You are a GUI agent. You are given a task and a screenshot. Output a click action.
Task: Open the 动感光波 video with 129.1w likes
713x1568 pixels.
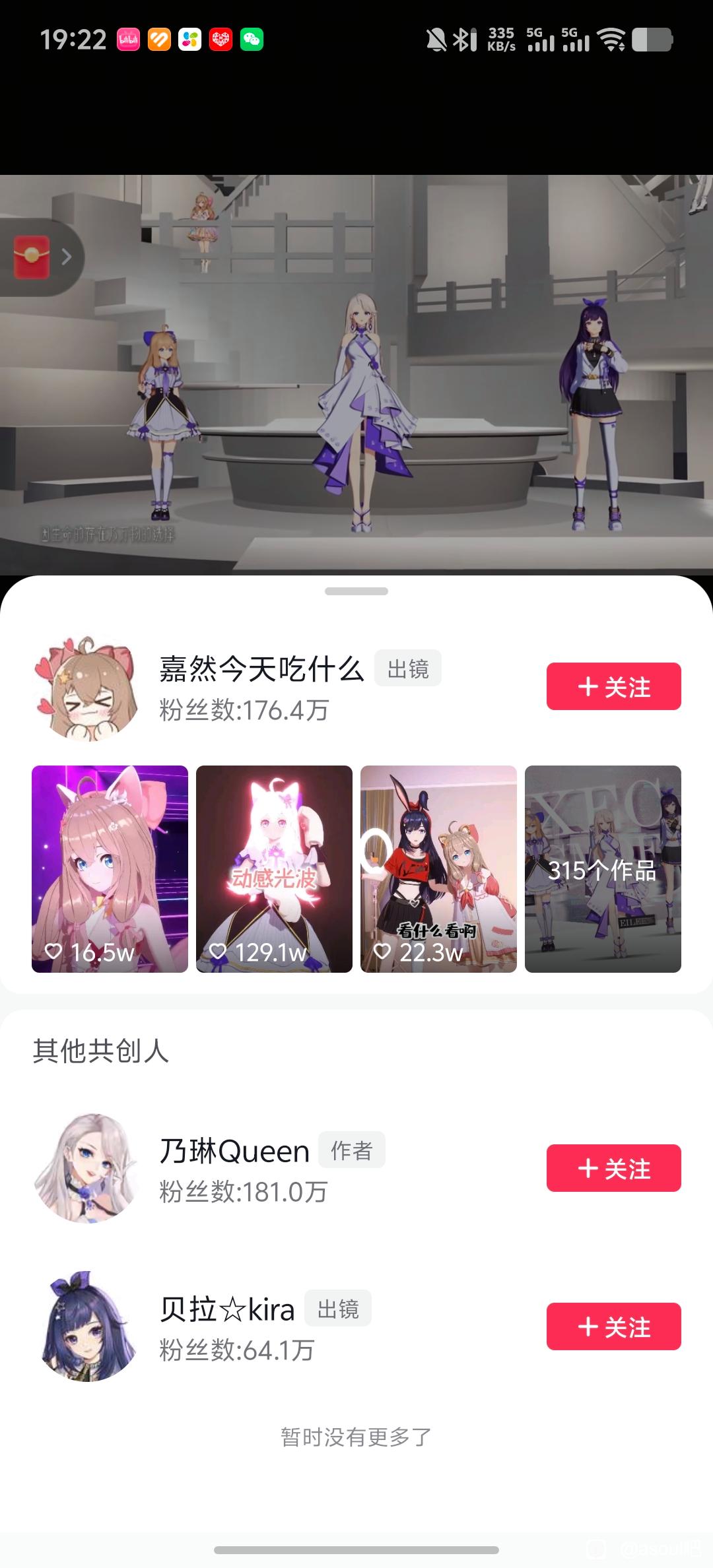point(274,868)
